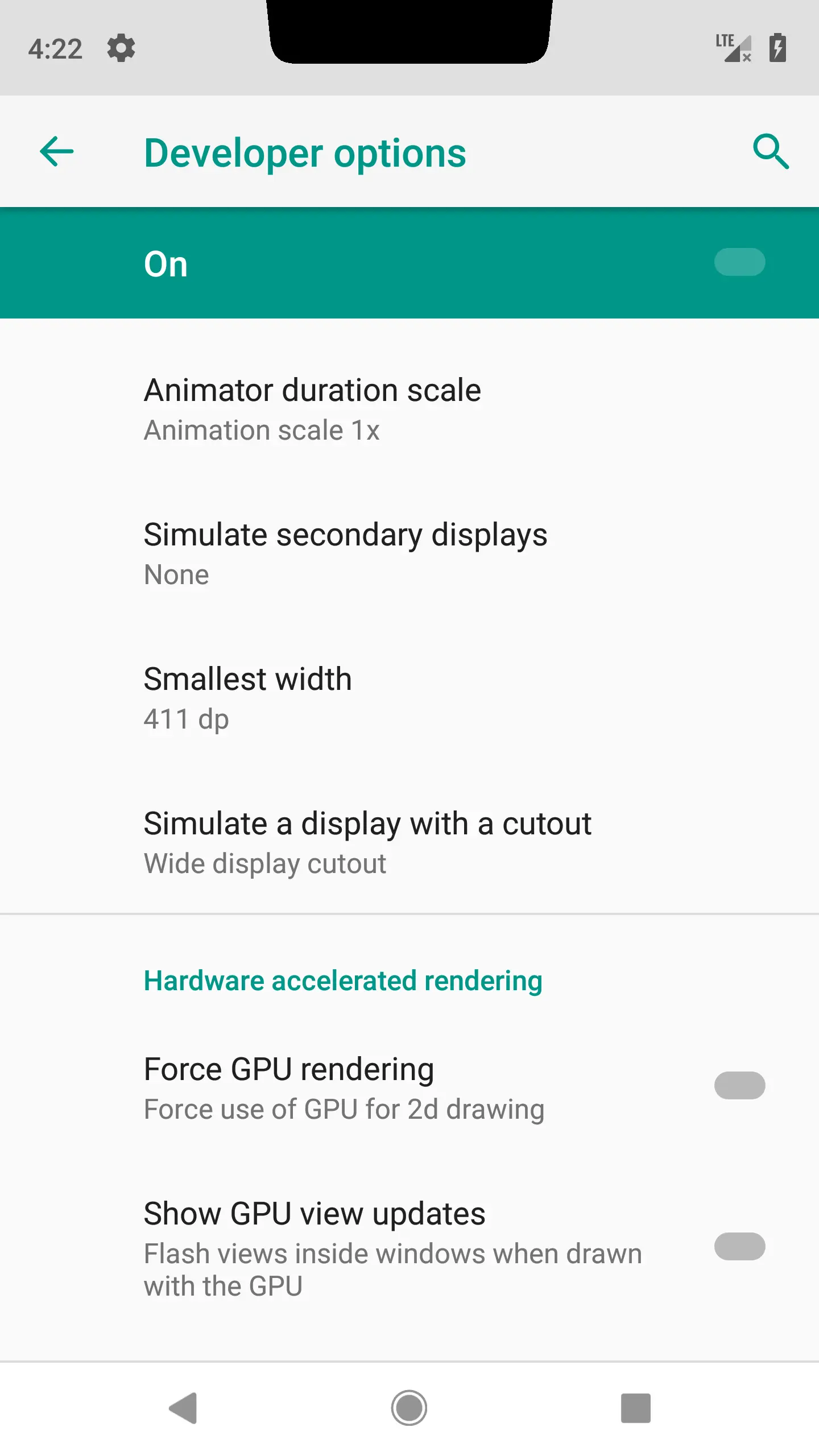Enable Force GPU rendering
819x1456 pixels.
click(739, 1086)
